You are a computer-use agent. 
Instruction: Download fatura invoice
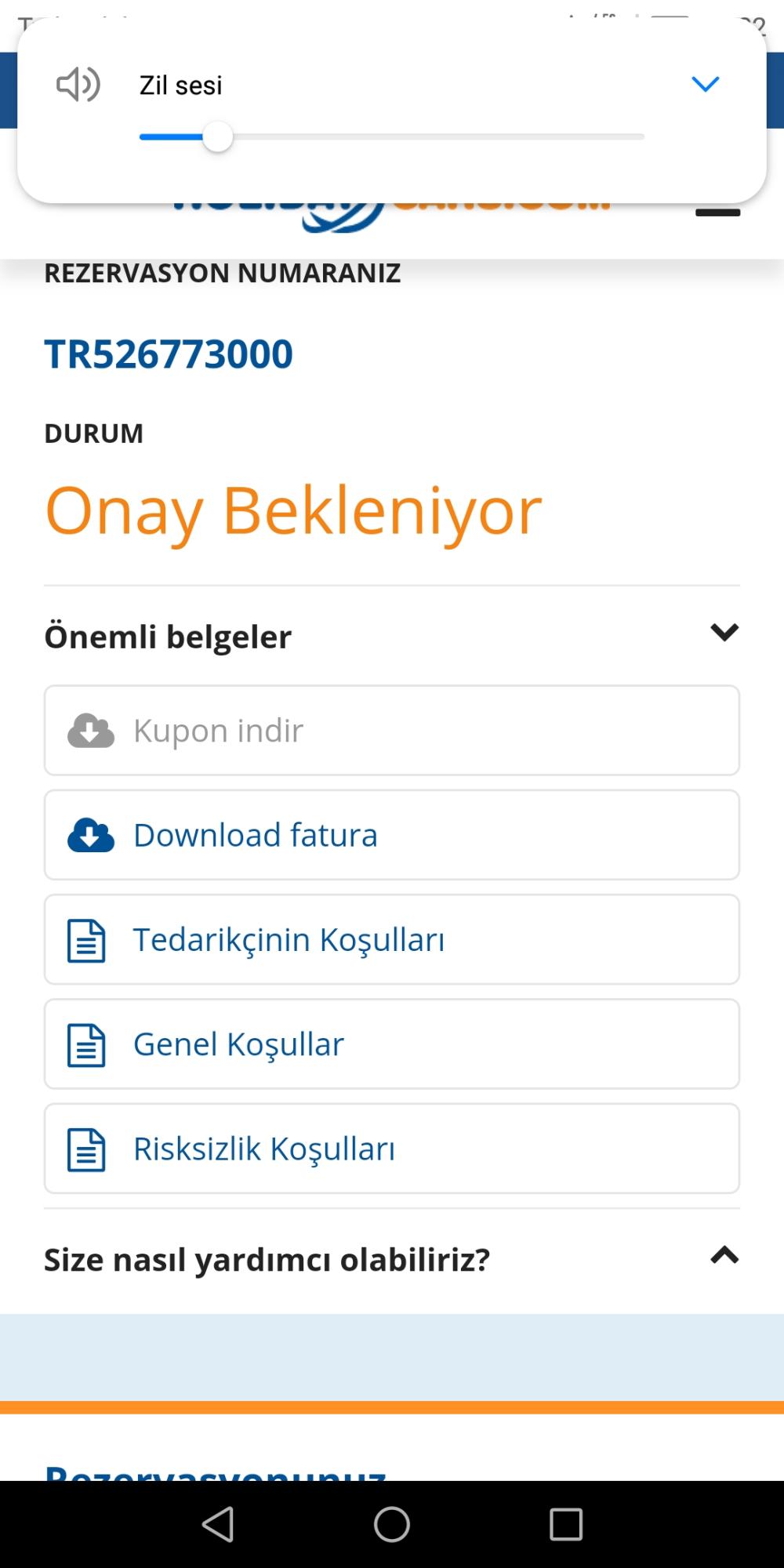pos(392,835)
